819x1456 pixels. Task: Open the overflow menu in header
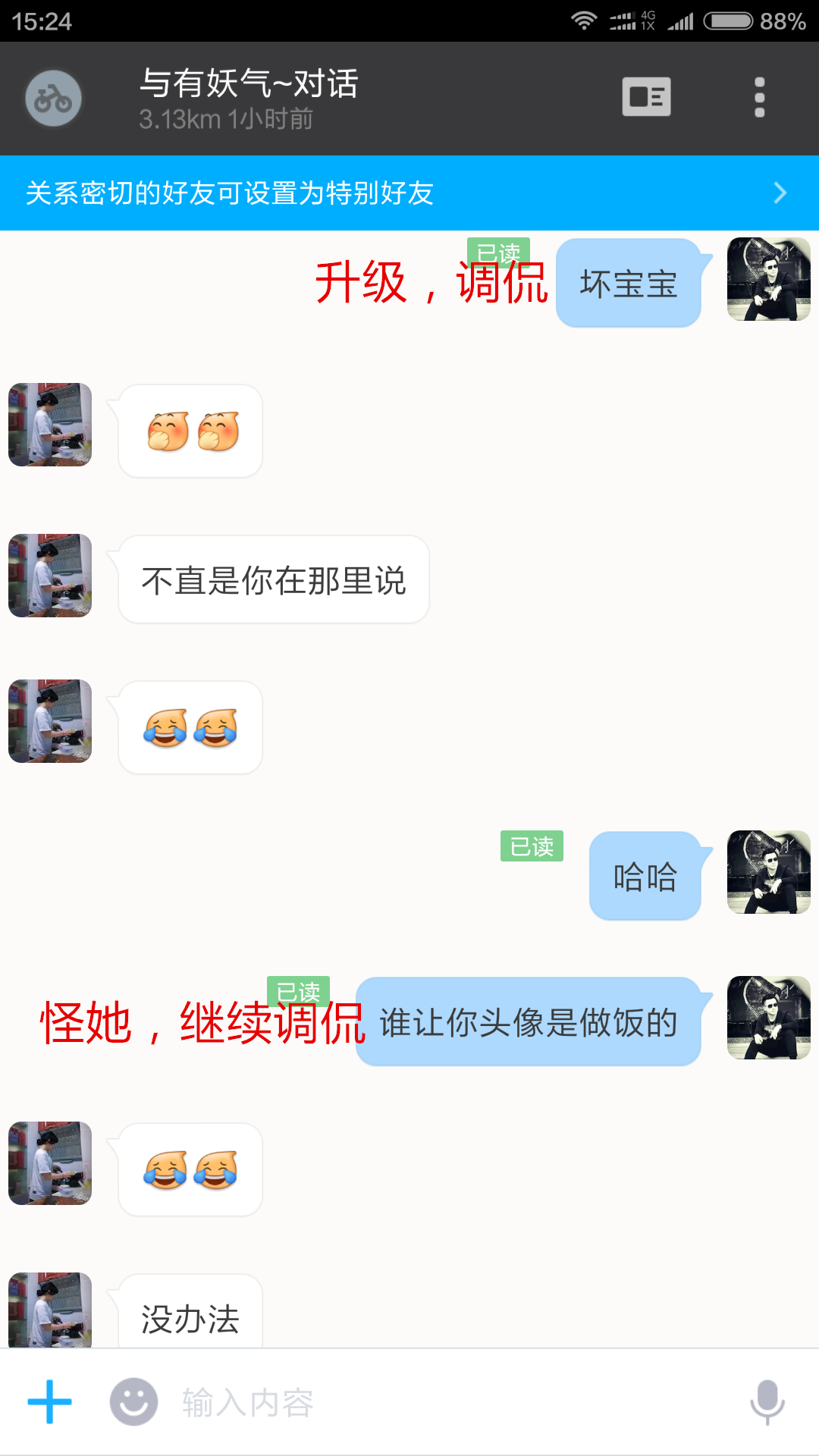coord(759,98)
